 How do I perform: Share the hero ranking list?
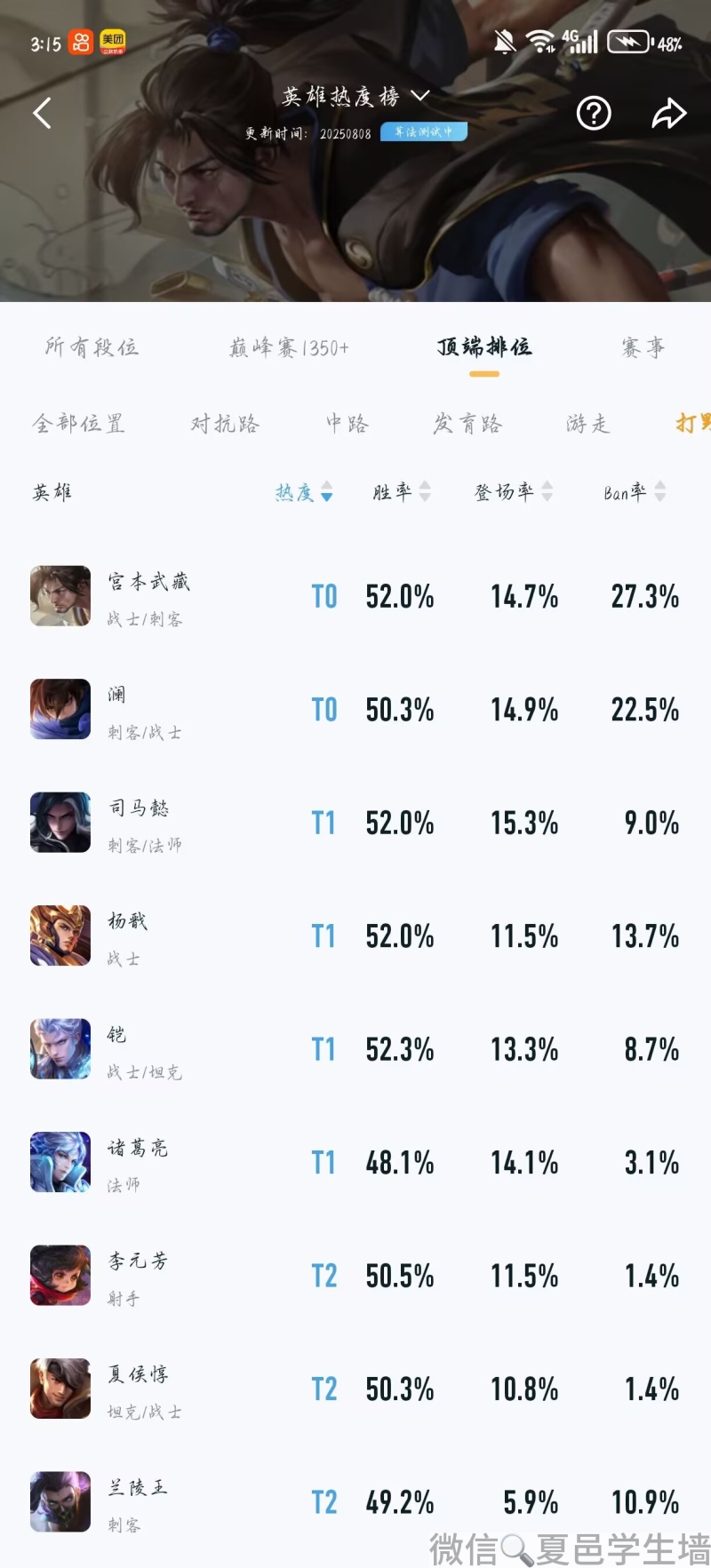668,113
